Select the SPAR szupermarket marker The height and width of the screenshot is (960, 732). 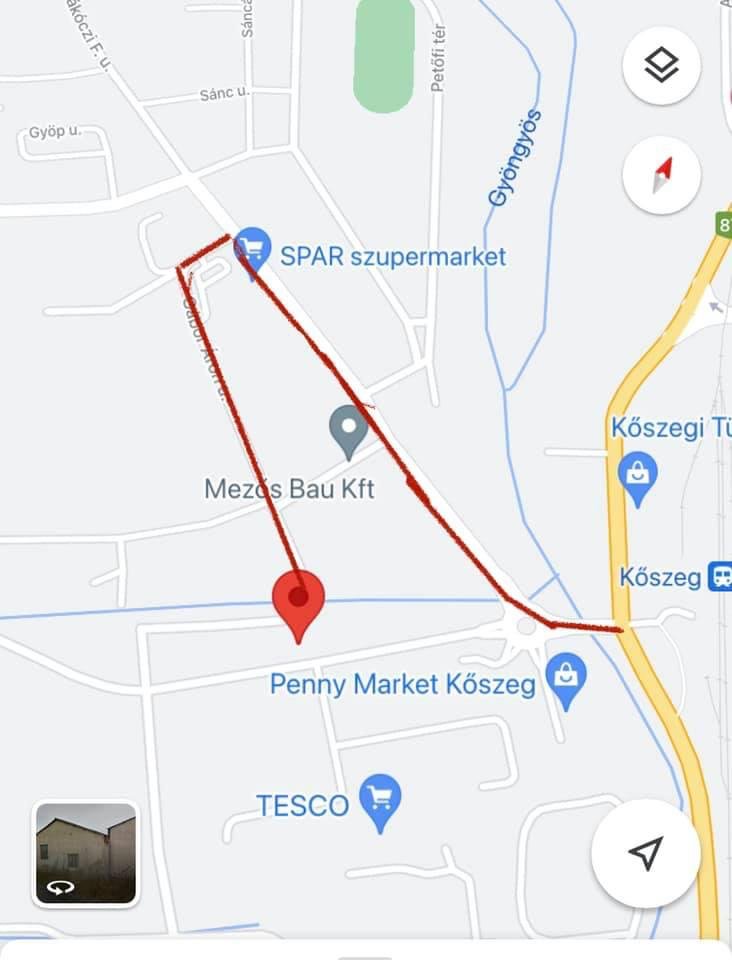tap(252, 251)
